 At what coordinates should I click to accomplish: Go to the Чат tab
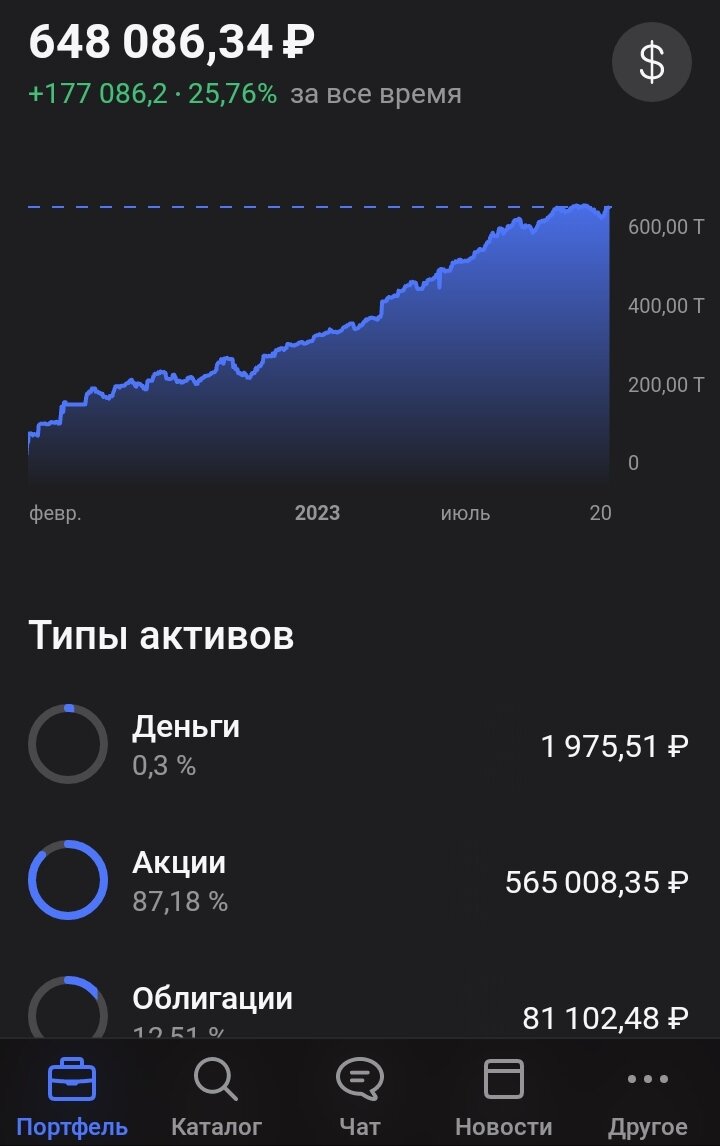(360, 1098)
